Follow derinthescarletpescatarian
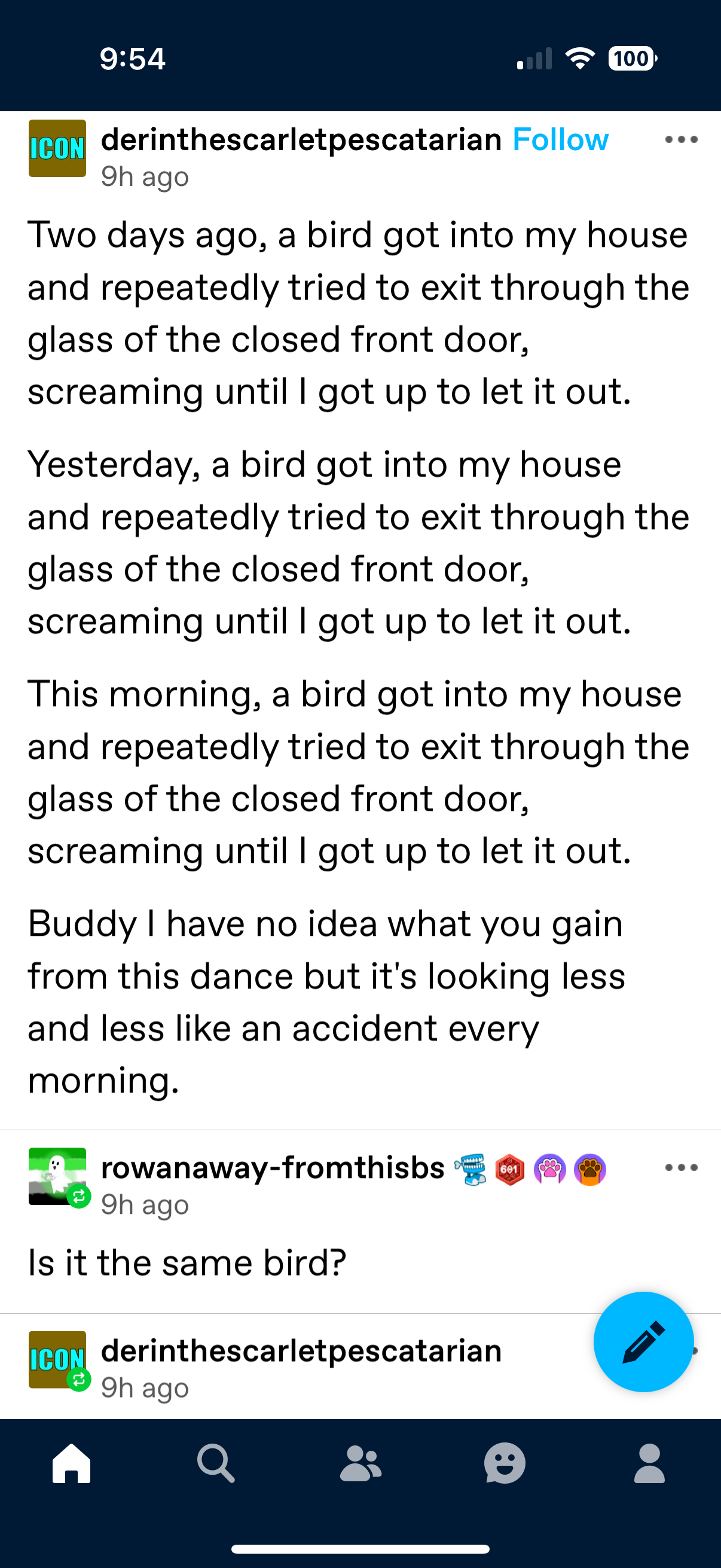This screenshot has width=721, height=1568. click(560, 140)
